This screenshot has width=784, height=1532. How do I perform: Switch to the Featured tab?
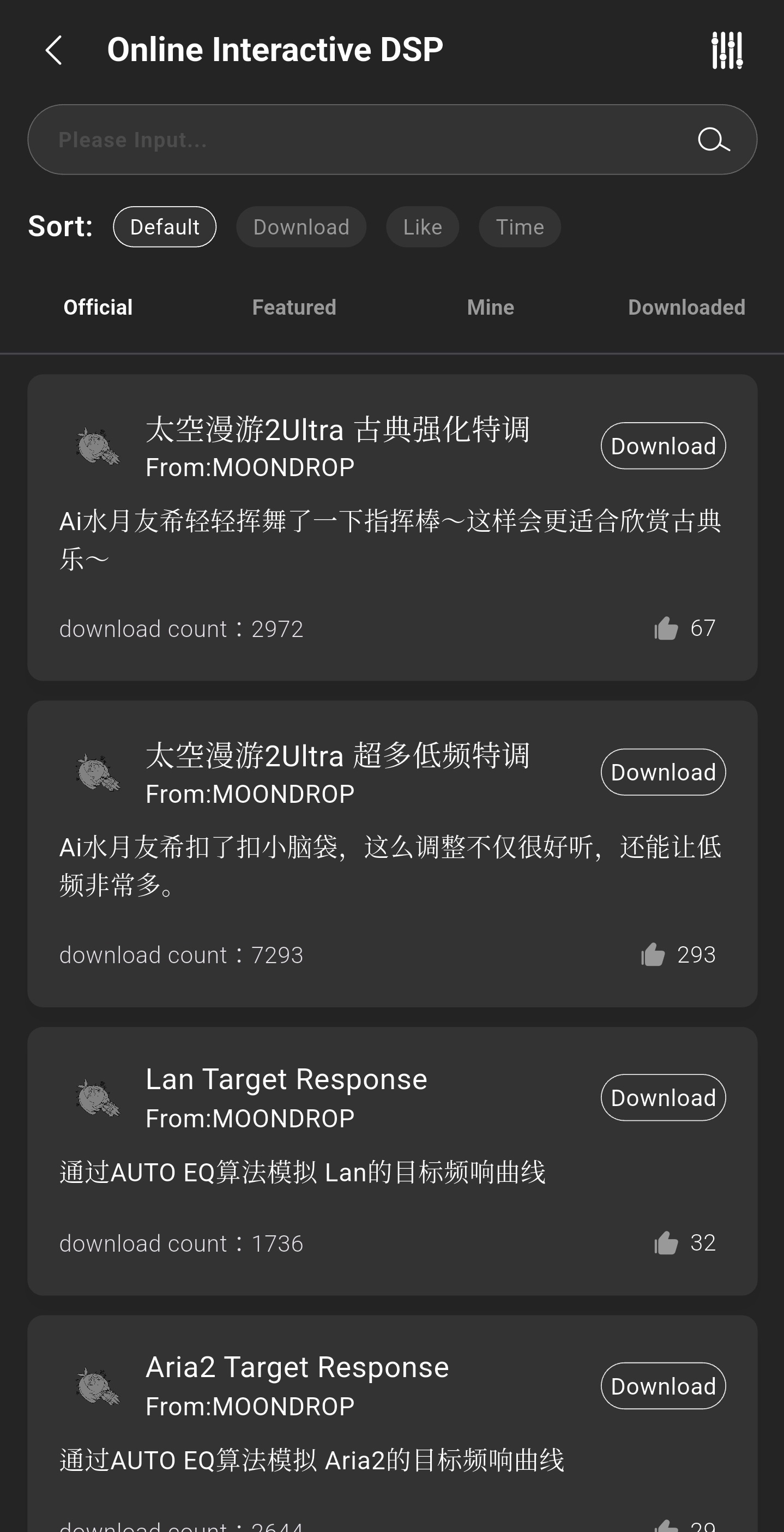pyautogui.click(x=294, y=308)
